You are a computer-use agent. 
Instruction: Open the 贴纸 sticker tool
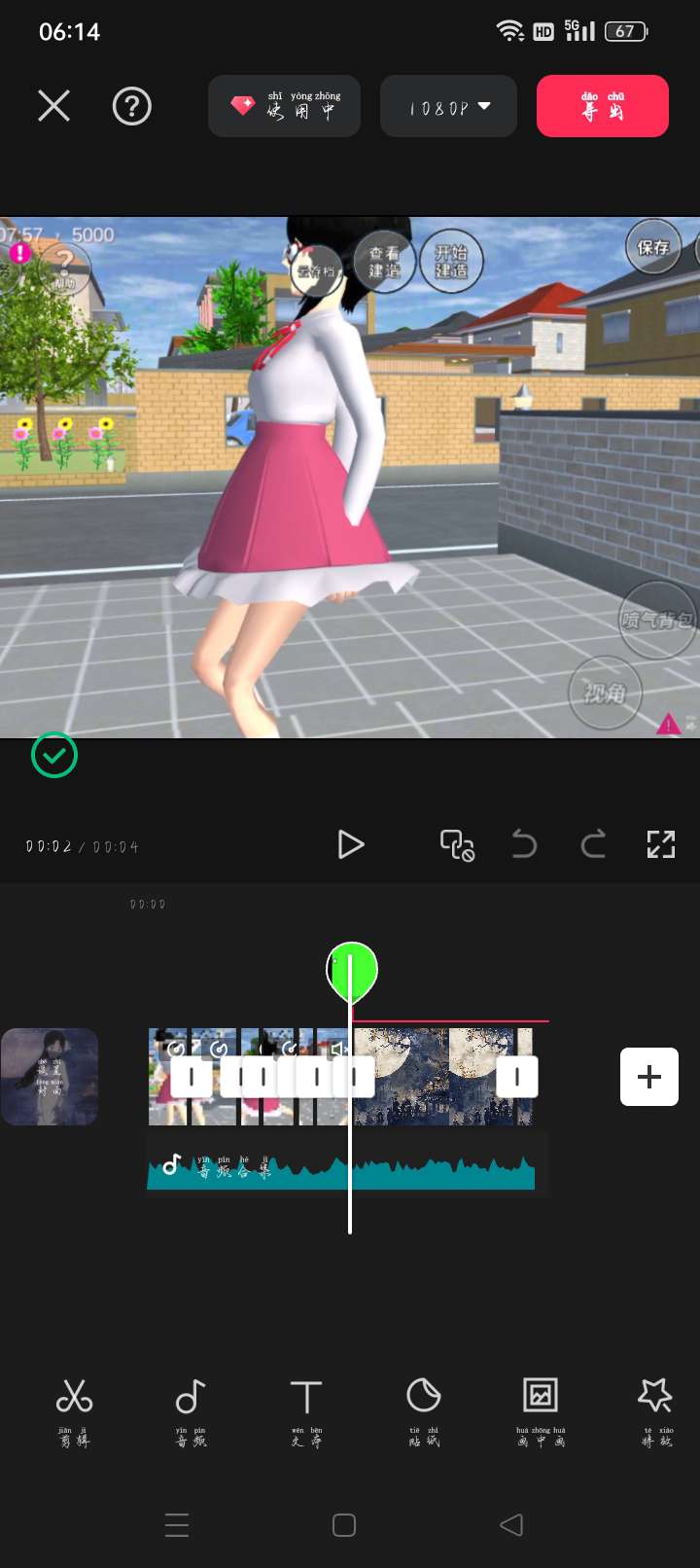(423, 1410)
